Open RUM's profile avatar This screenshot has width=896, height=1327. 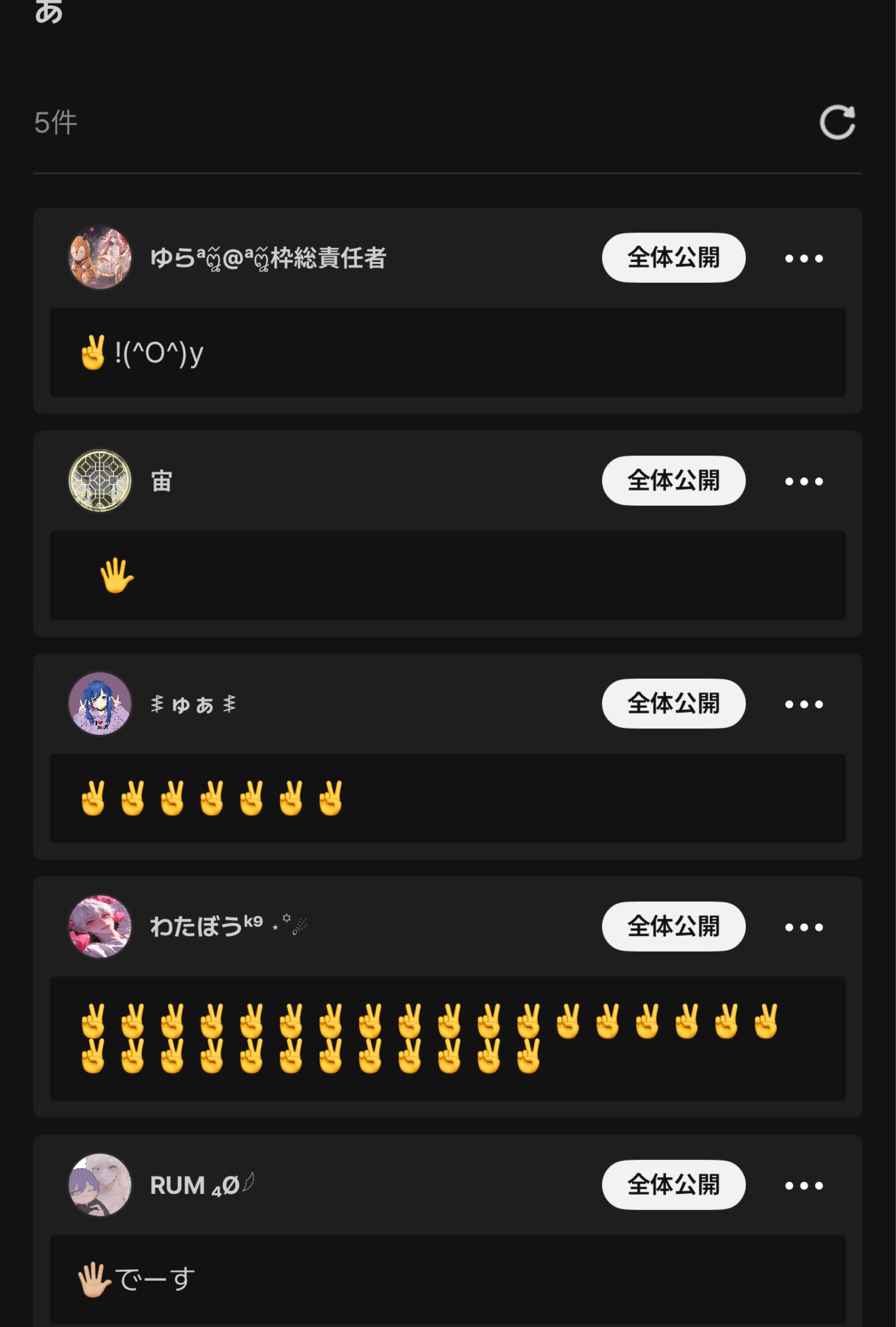pyautogui.click(x=100, y=1185)
